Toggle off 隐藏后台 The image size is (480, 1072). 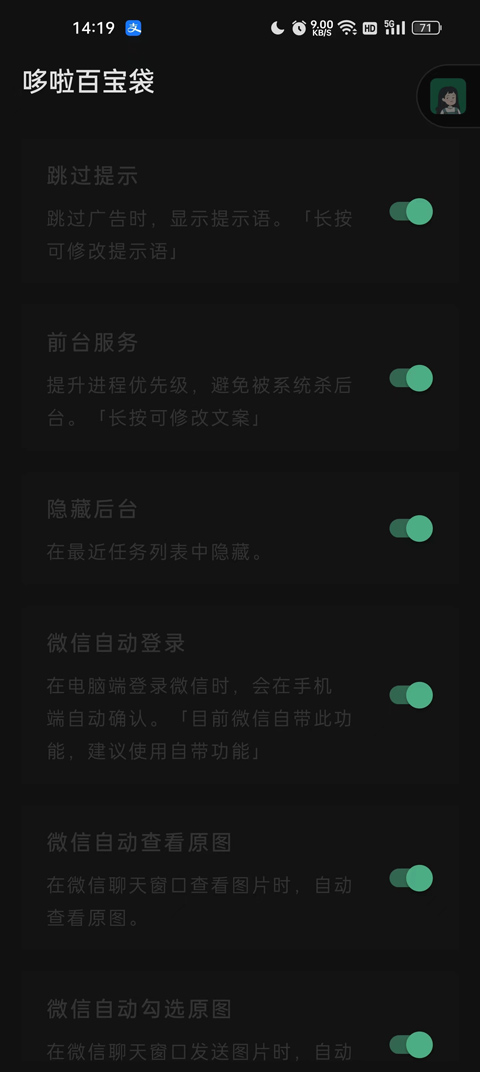tap(411, 528)
